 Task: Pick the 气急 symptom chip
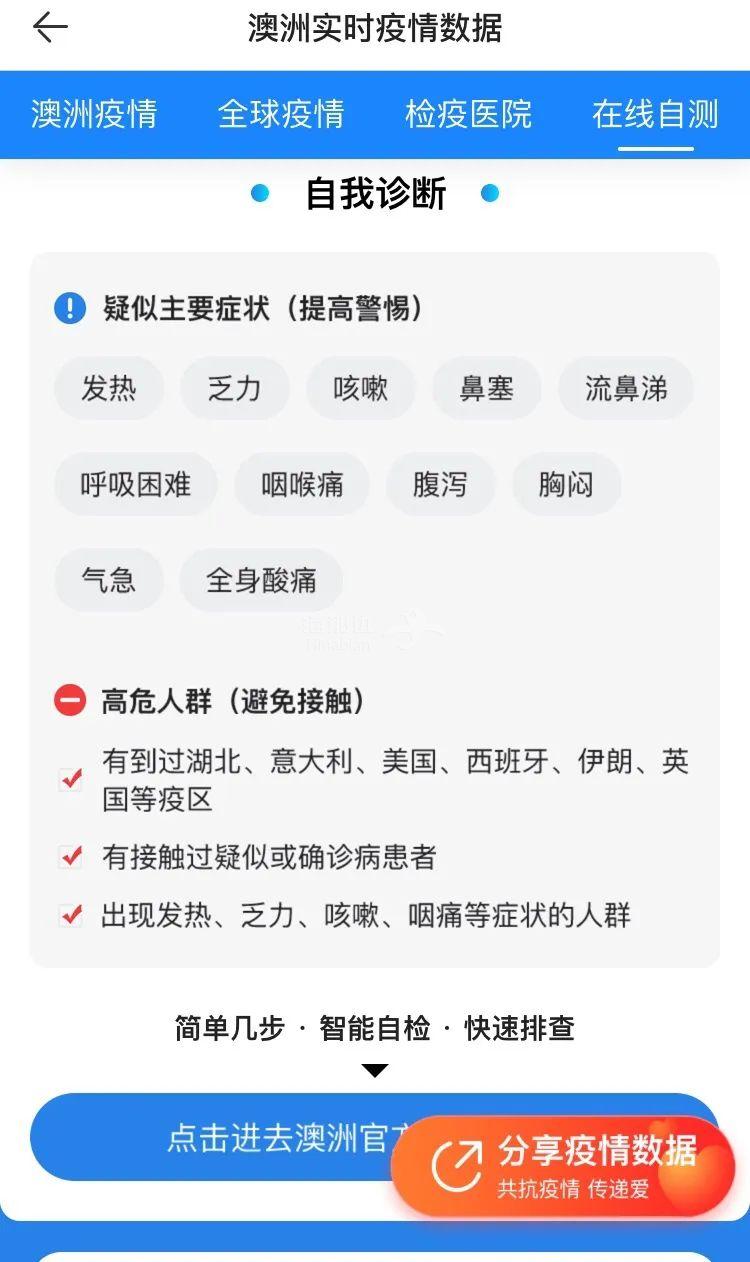[x=109, y=580]
